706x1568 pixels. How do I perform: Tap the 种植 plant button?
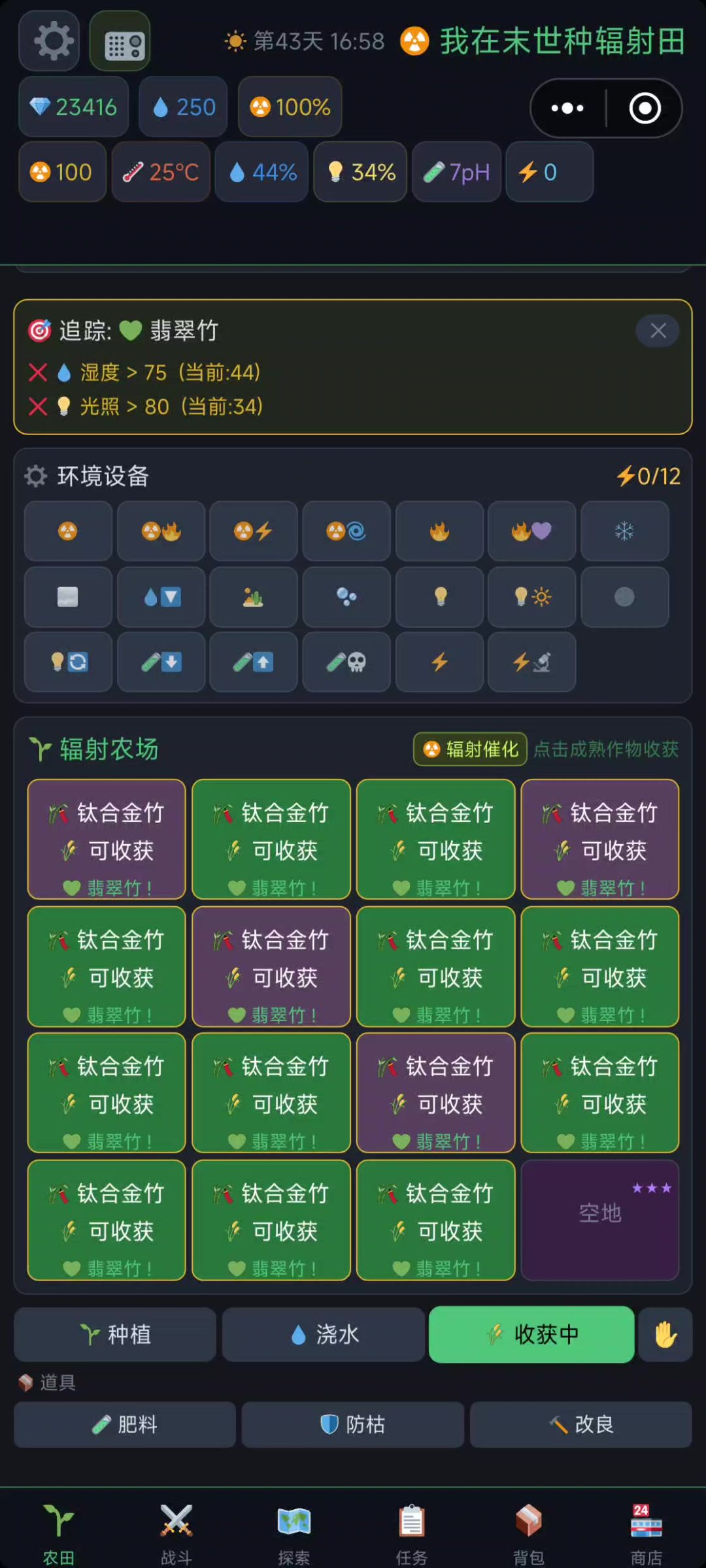[115, 1335]
